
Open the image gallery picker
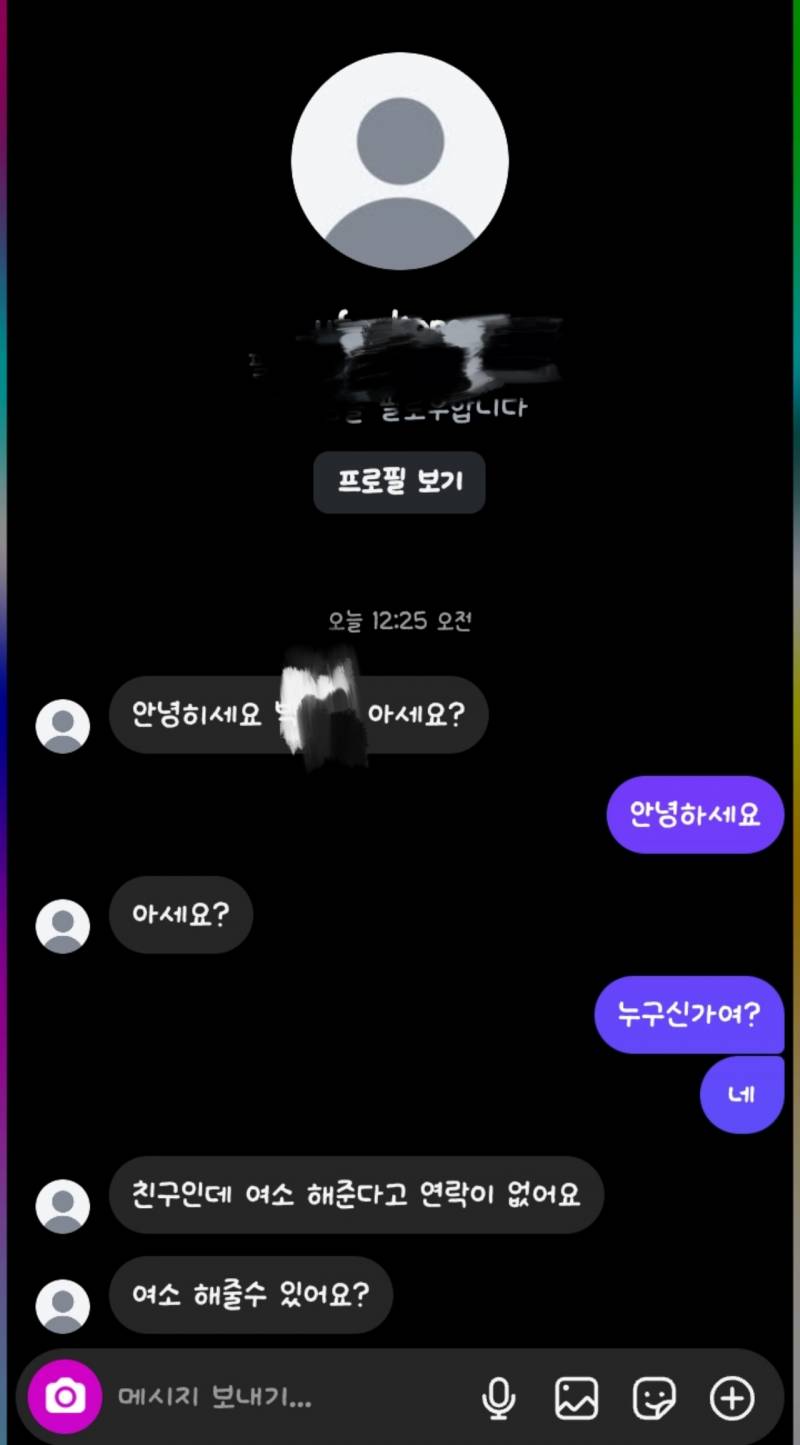(x=576, y=1398)
